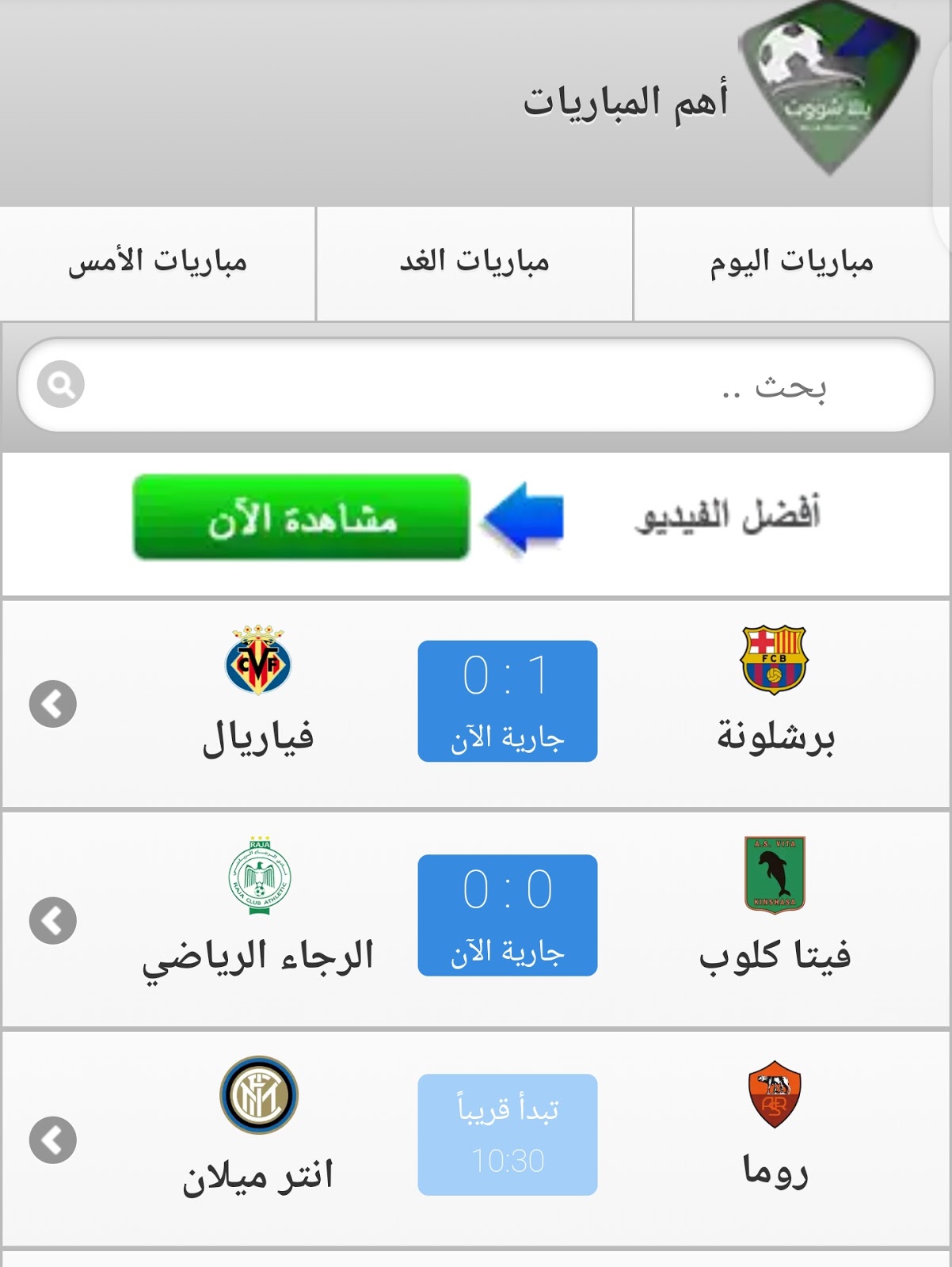Tap the بحث search field

(476, 385)
